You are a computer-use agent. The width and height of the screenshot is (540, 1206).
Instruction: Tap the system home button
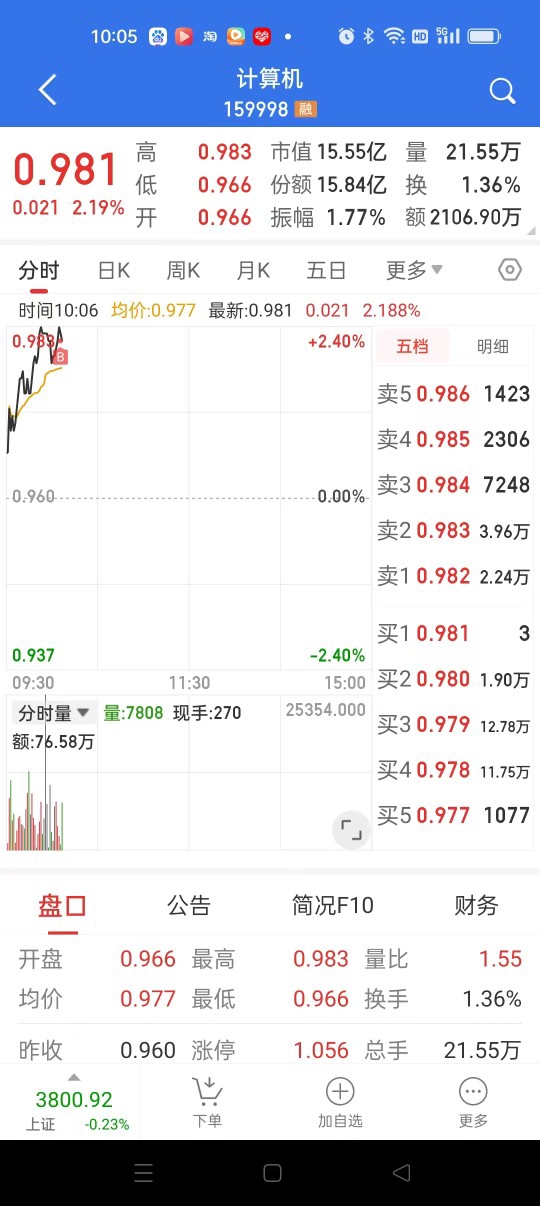(x=272, y=1173)
